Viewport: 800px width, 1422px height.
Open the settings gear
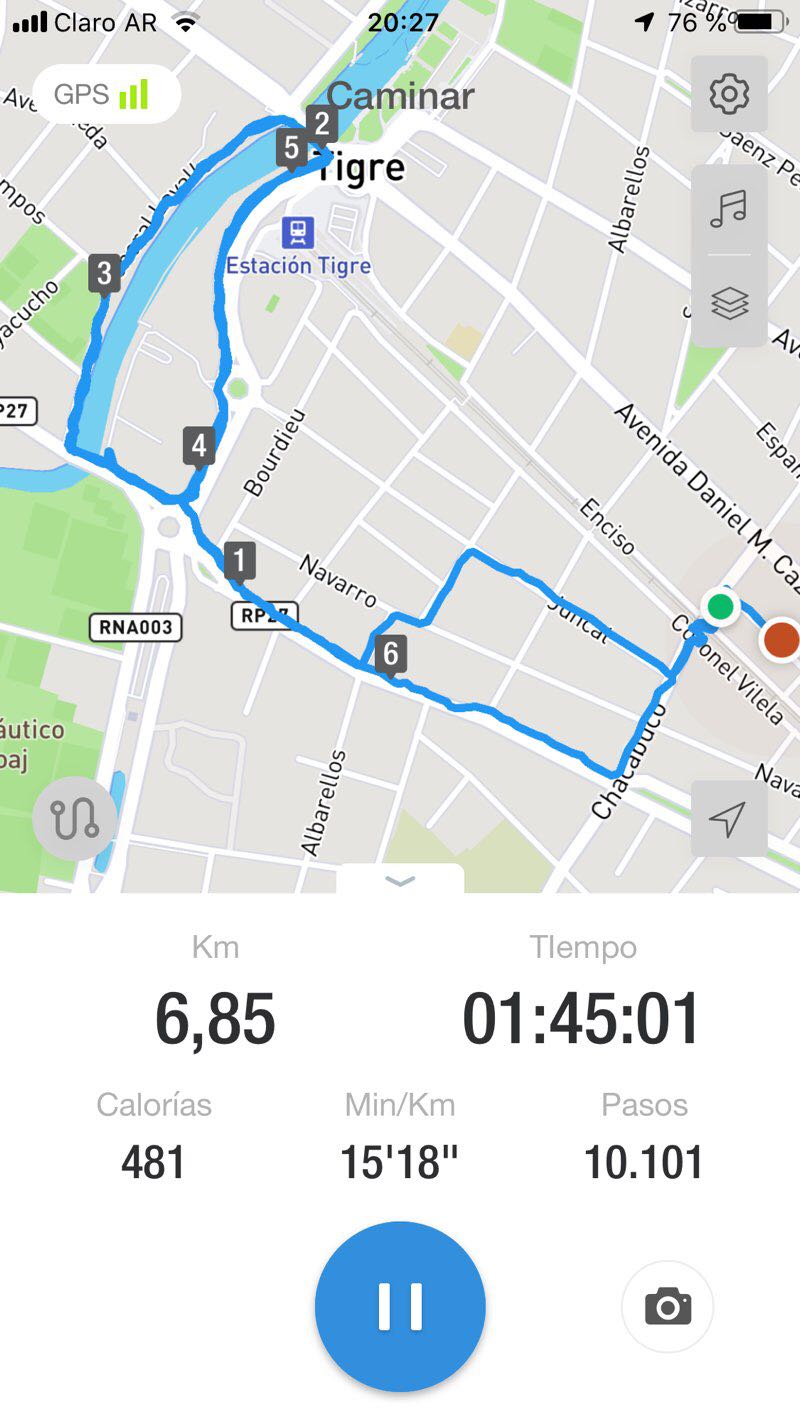click(x=729, y=95)
